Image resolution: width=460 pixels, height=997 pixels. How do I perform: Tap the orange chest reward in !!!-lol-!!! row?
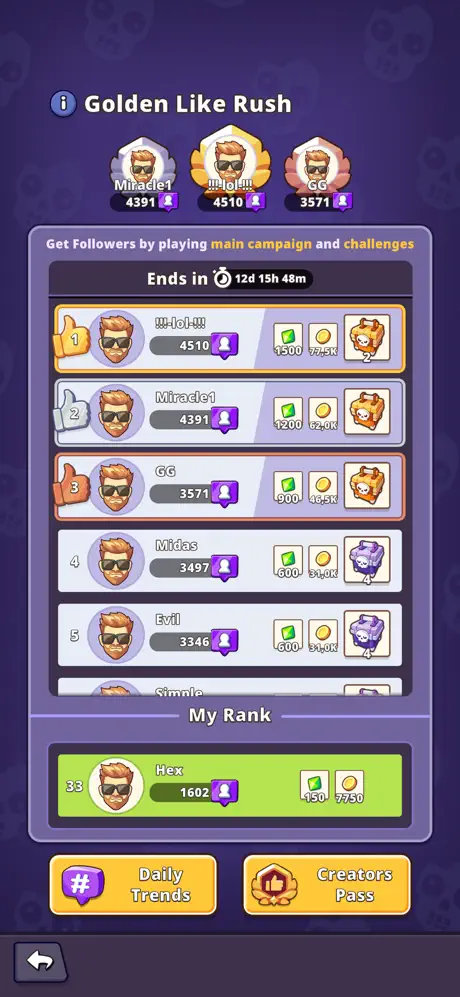click(367, 338)
